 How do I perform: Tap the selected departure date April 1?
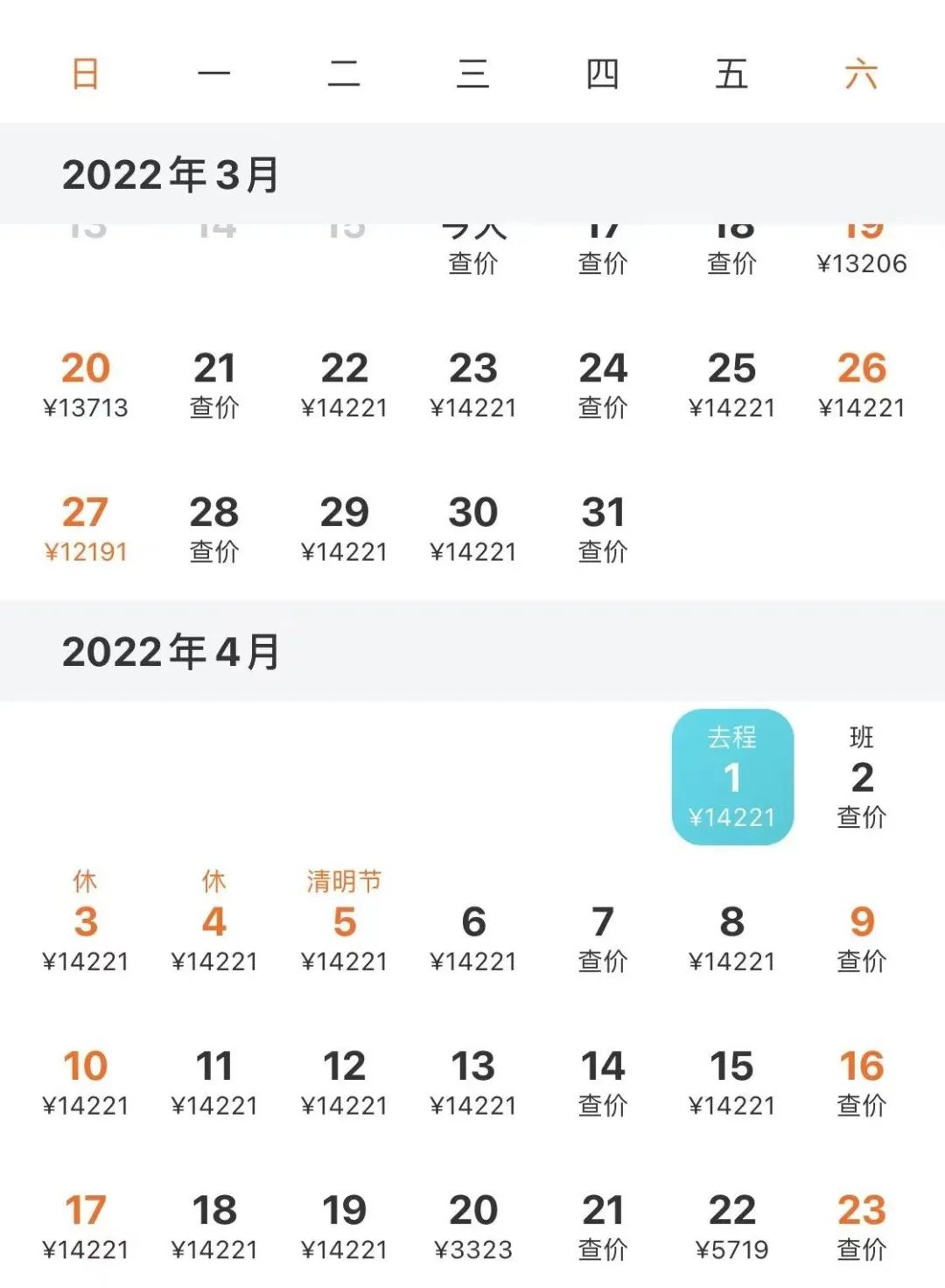pos(732,777)
